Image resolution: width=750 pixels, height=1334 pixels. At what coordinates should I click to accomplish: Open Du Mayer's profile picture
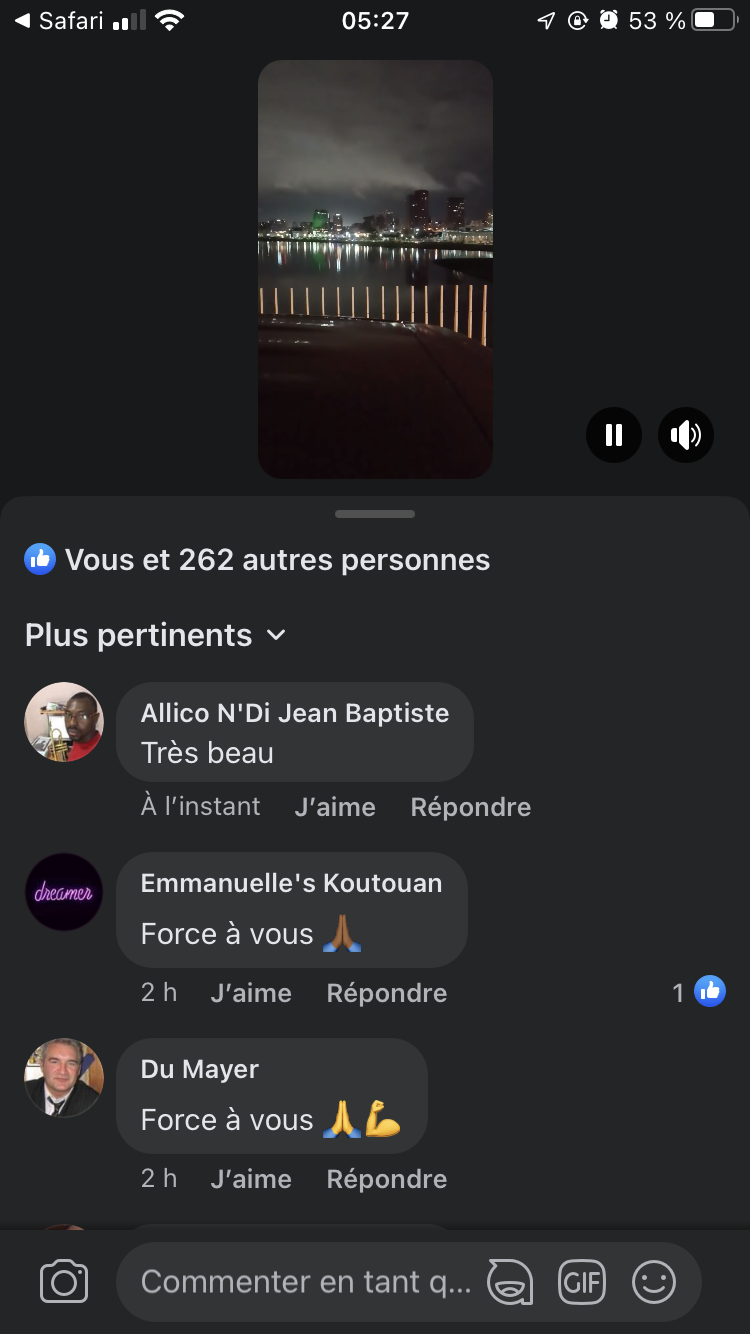[64, 1077]
